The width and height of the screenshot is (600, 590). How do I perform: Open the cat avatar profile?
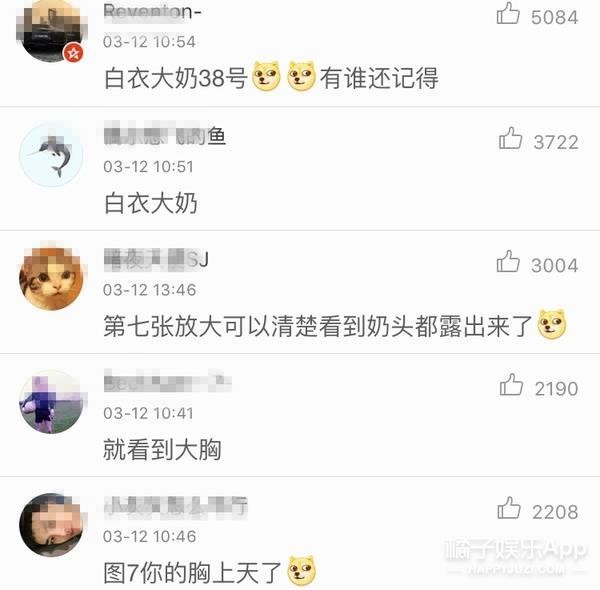click(51, 277)
